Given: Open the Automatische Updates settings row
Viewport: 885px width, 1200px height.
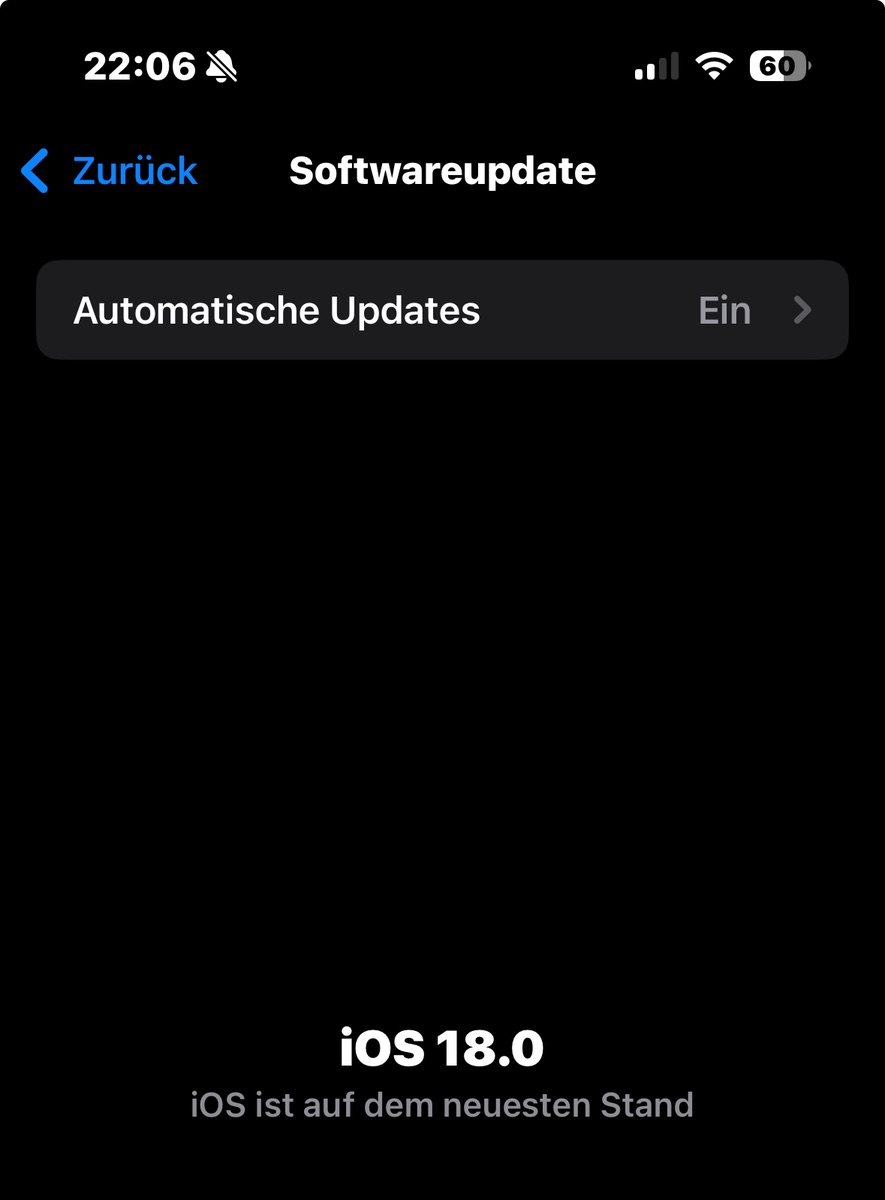Looking at the screenshot, I should click(442, 310).
